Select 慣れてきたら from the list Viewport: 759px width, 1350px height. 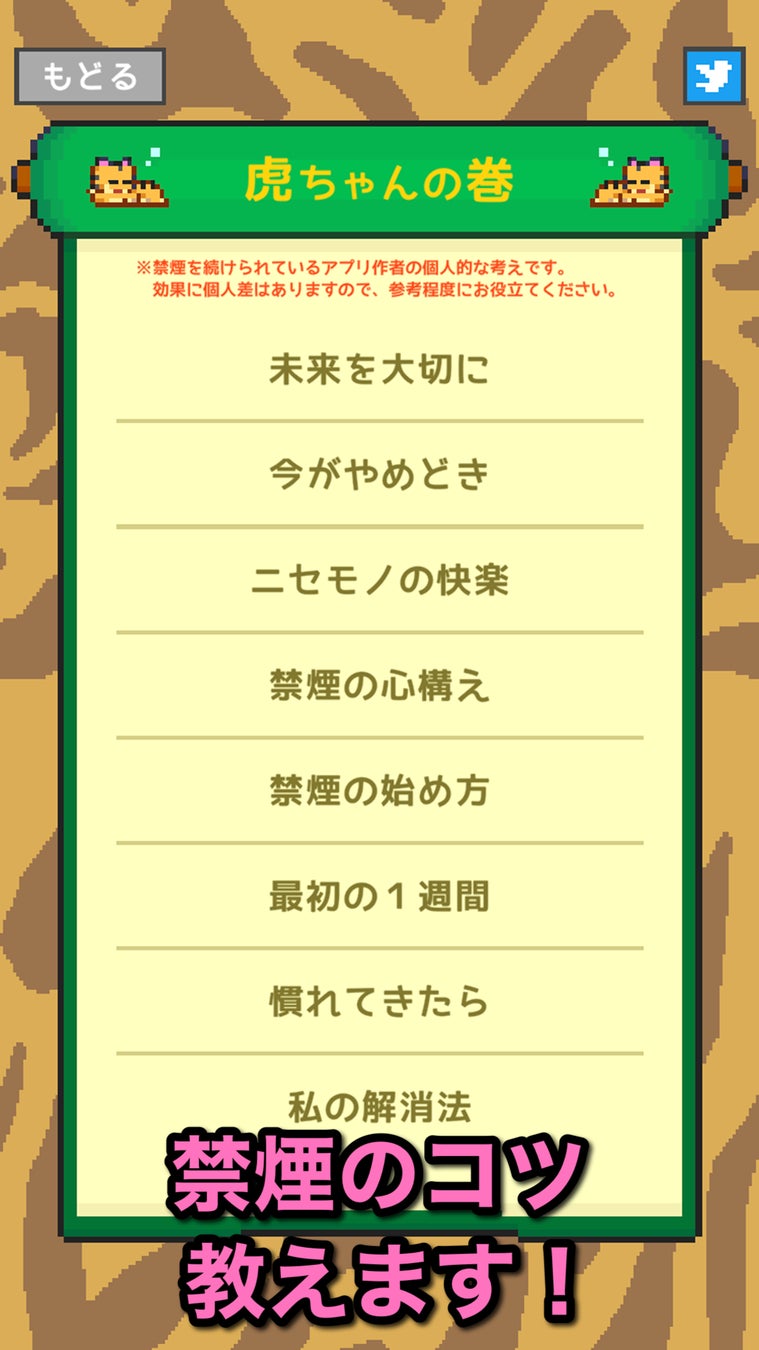tap(379, 1001)
